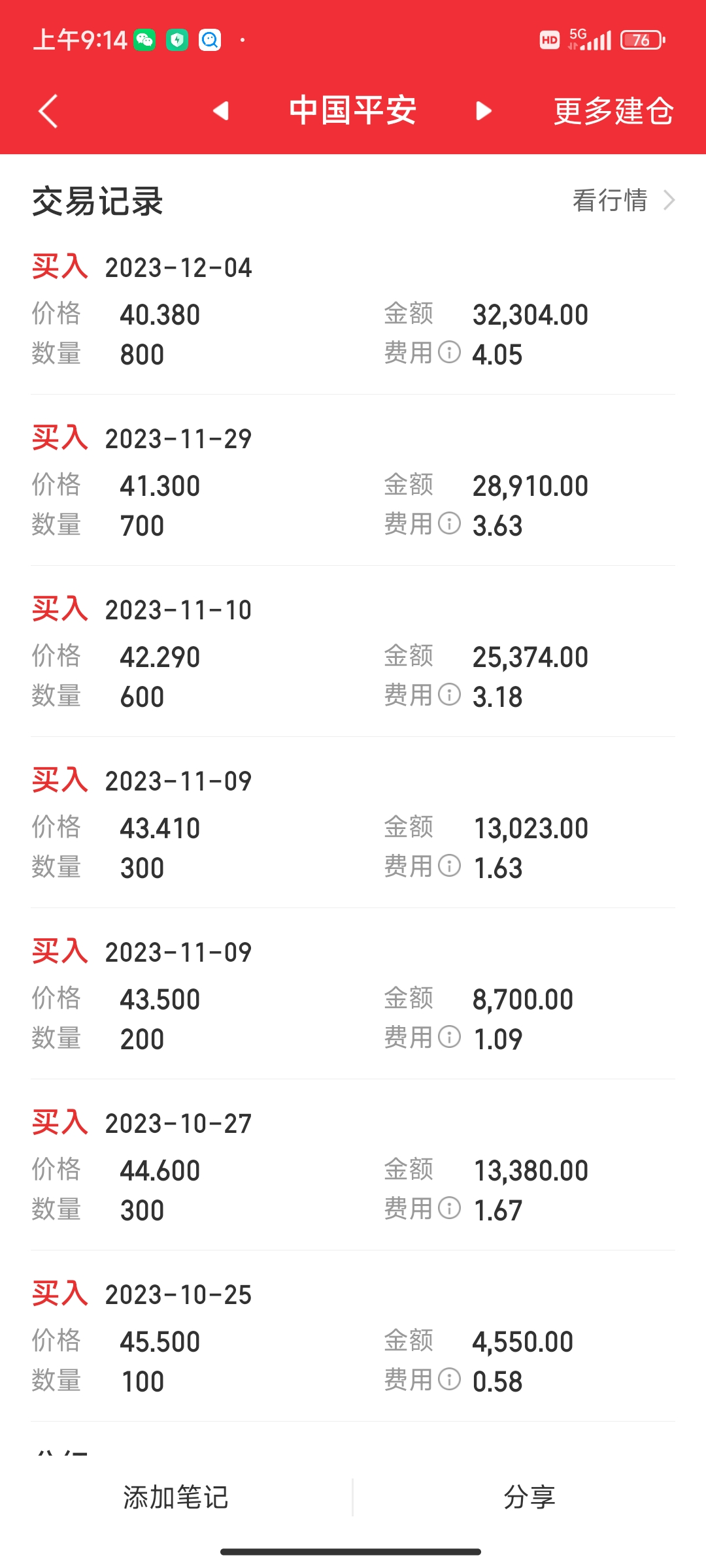Image resolution: width=706 pixels, height=1568 pixels.
Task: Add a note with 添加笔记
Action: click(176, 1497)
